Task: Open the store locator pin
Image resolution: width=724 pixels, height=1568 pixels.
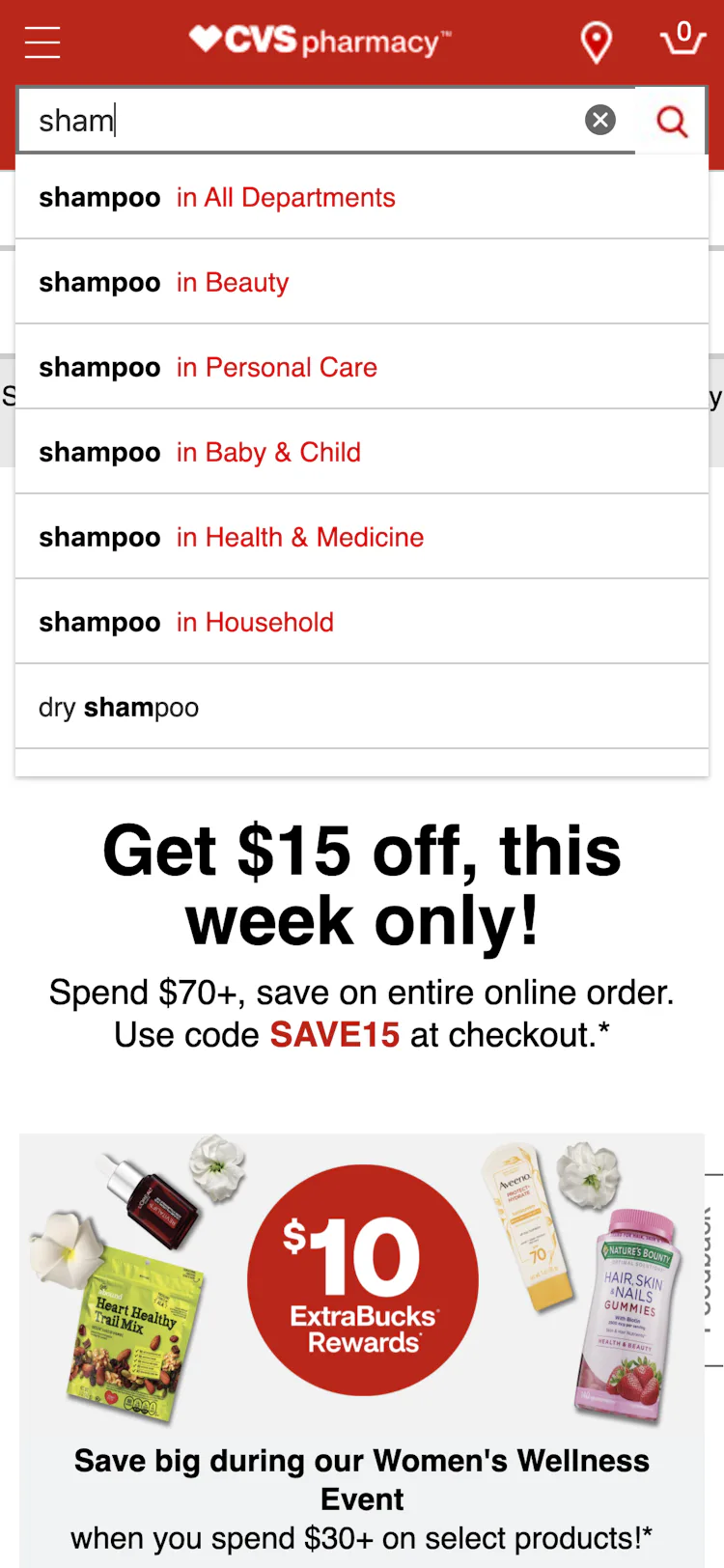Action: 596,42
